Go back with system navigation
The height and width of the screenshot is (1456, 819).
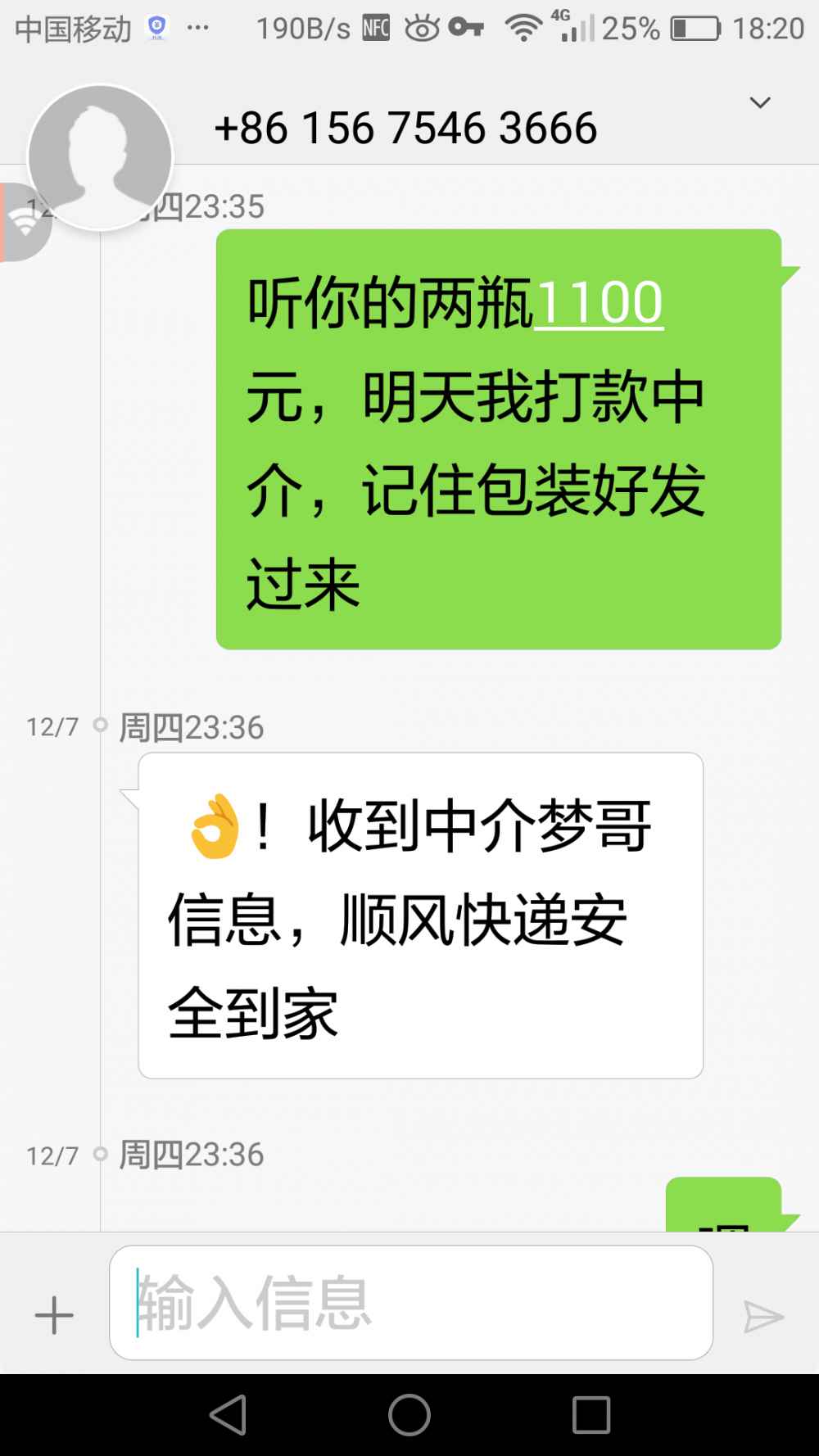[229, 1414]
